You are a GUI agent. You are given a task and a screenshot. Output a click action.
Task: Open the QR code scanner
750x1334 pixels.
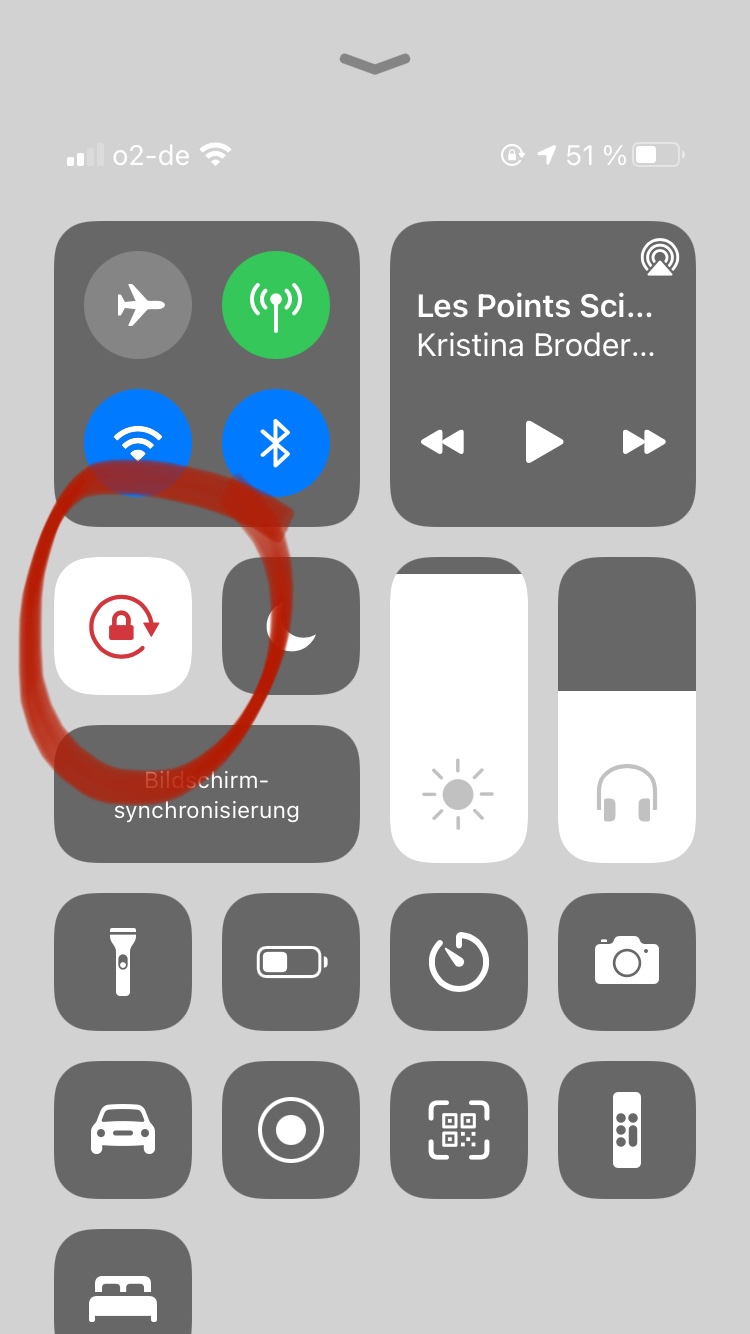tap(458, 1129)
